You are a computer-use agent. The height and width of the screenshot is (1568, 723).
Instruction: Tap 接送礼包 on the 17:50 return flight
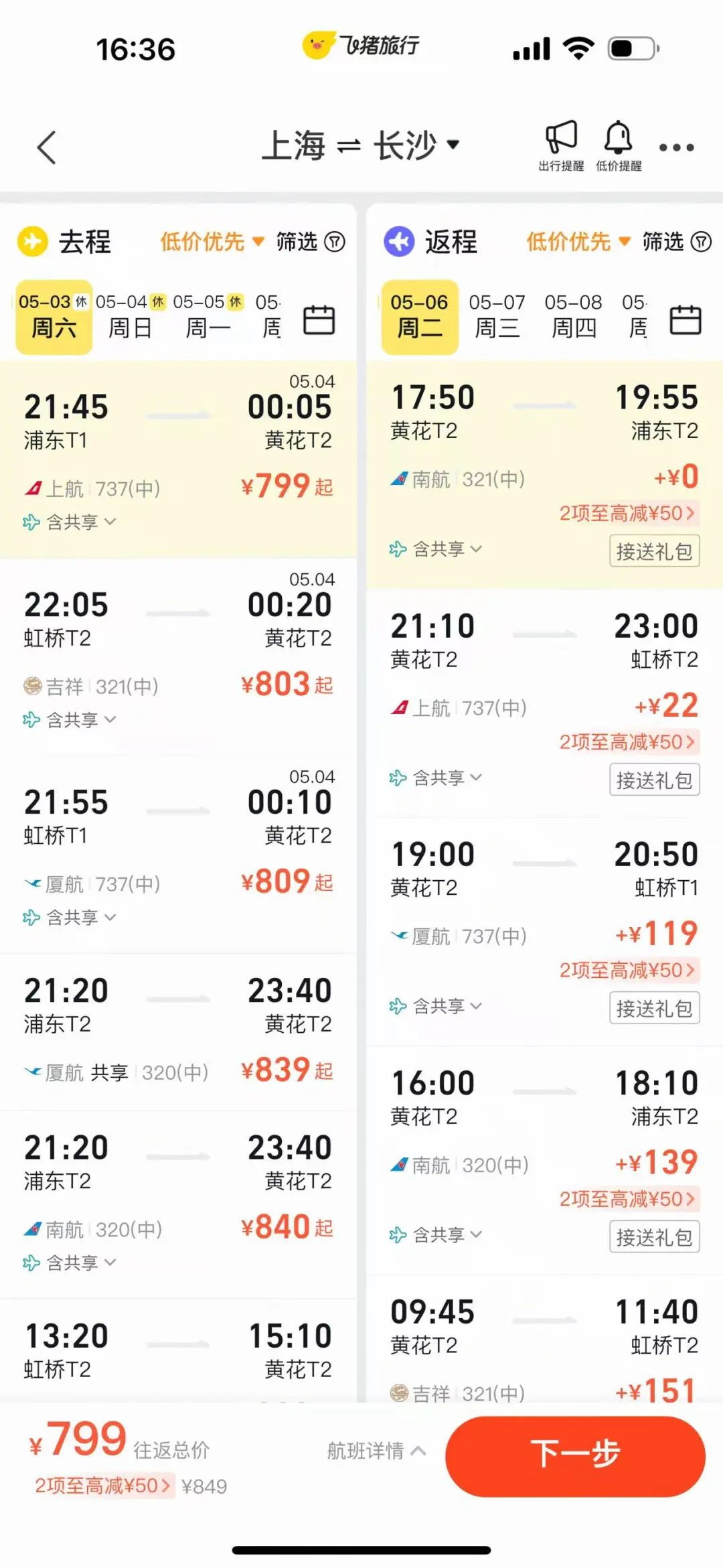tap(654, 551)
